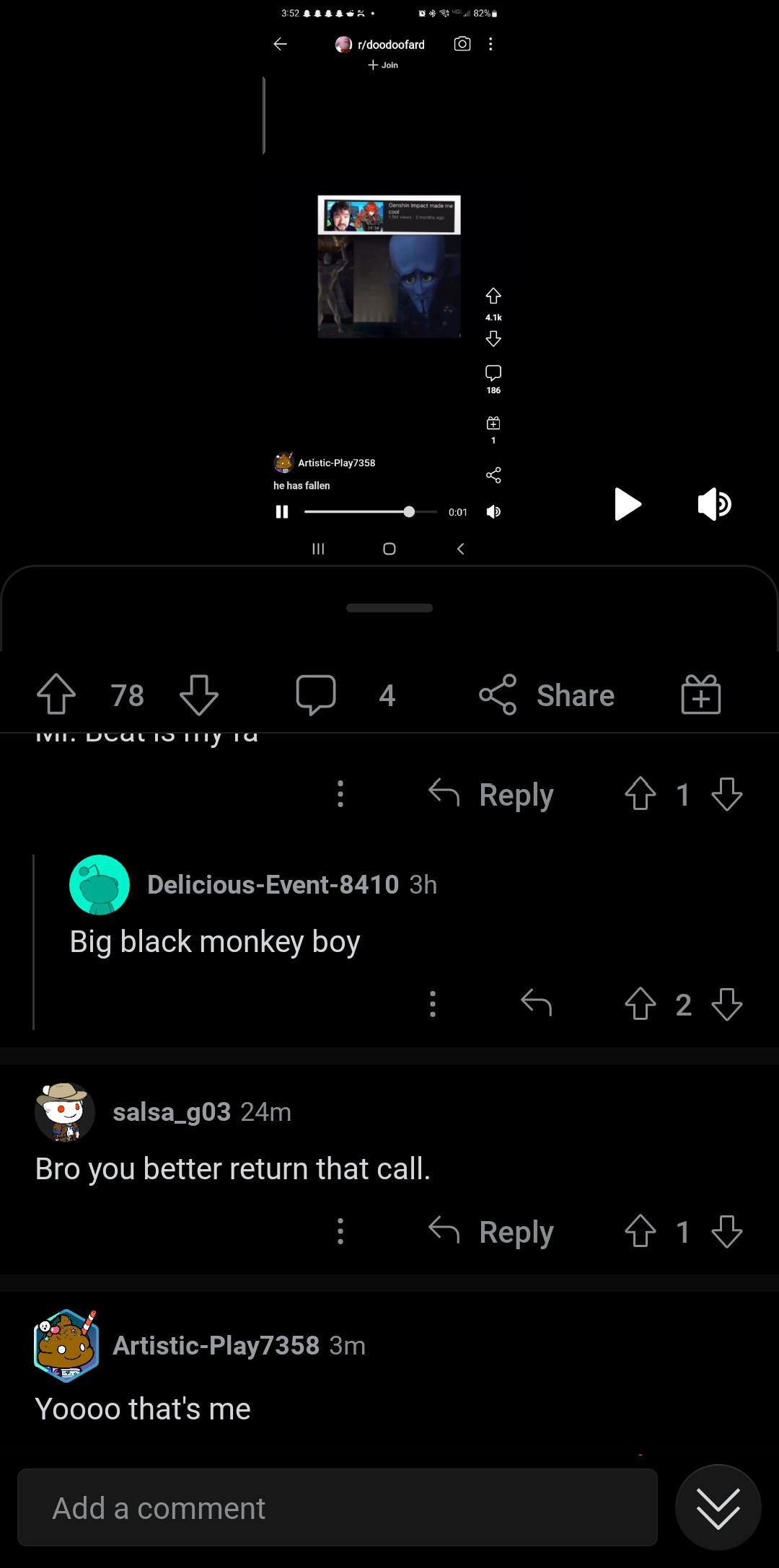
Task: Collapse the comment sheet with the double chevron
Action: pyautogui.click(x=717, y=1507)
